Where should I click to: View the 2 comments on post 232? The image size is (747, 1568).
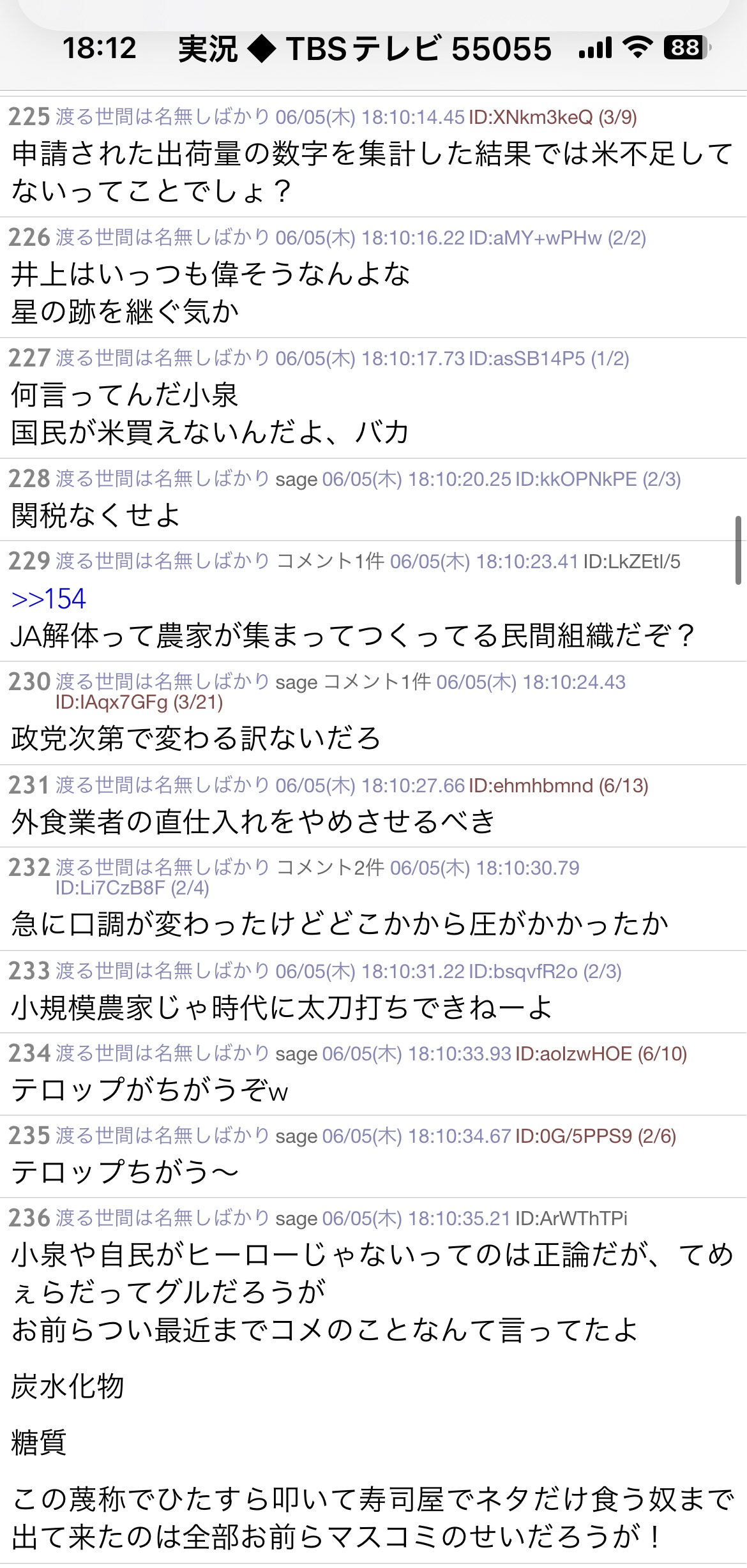point(330,867)
